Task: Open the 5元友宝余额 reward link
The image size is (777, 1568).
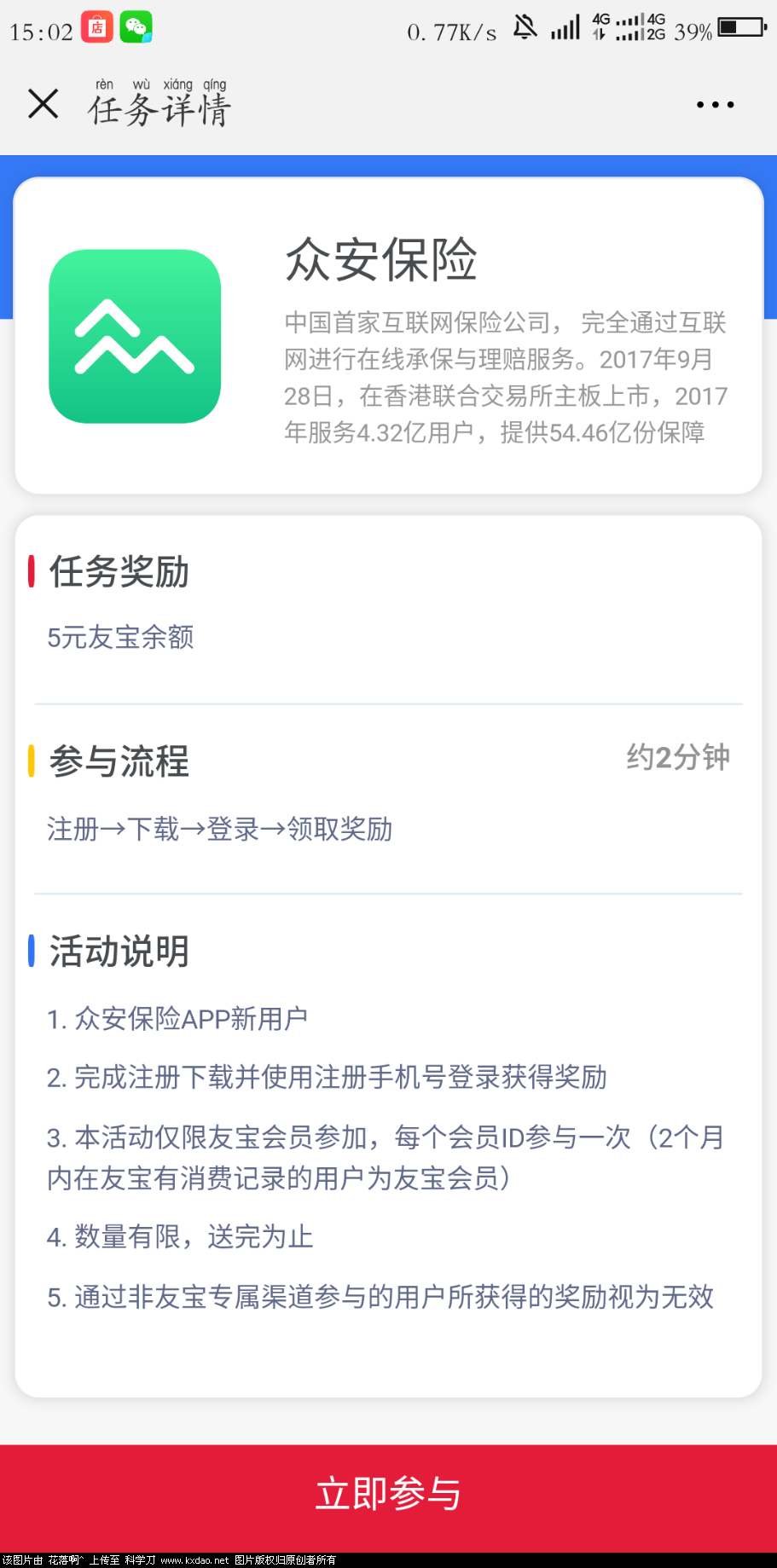Action: coord(120,638)
